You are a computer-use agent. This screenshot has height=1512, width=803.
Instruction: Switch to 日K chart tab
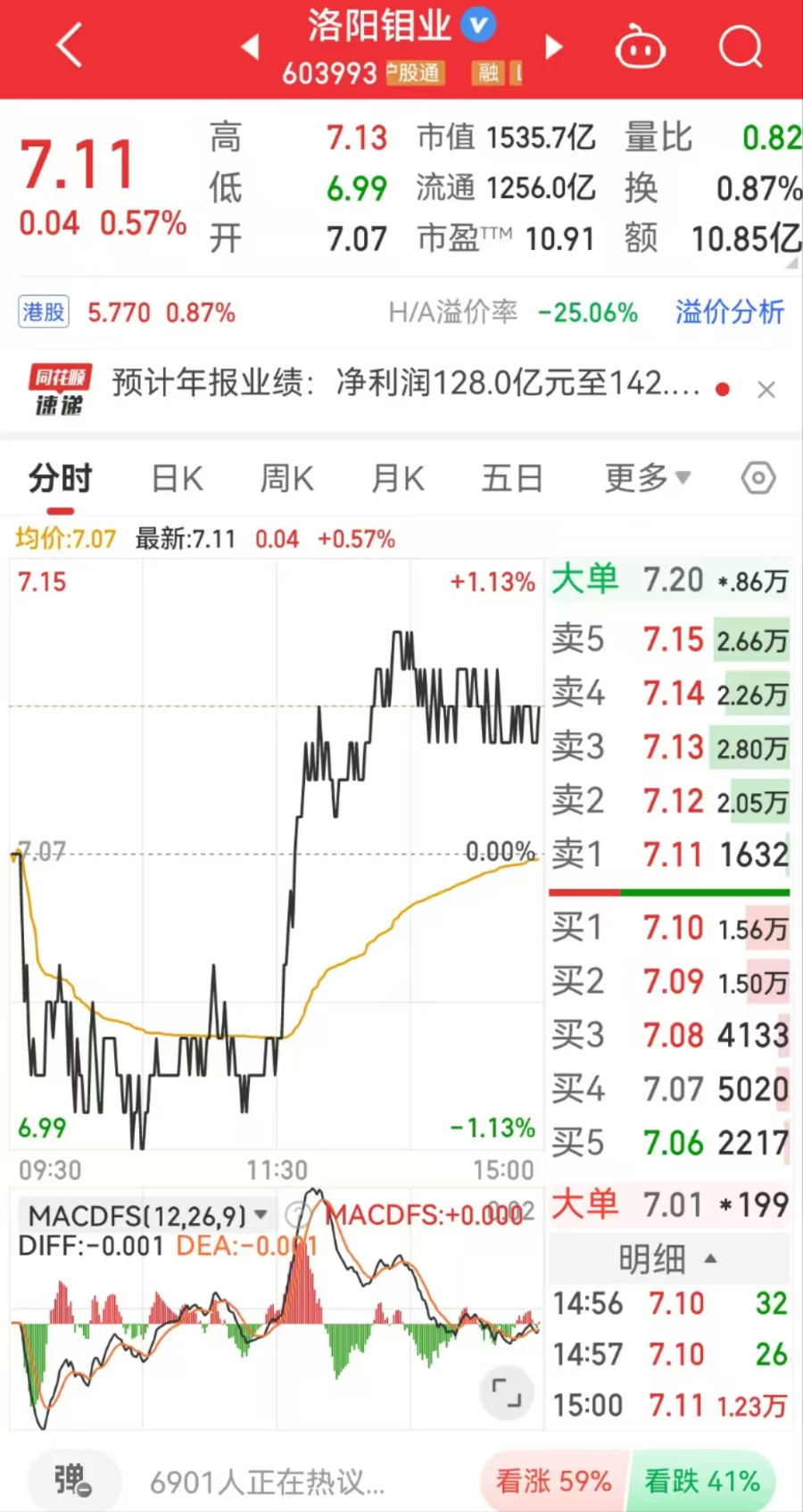point(178,479)
